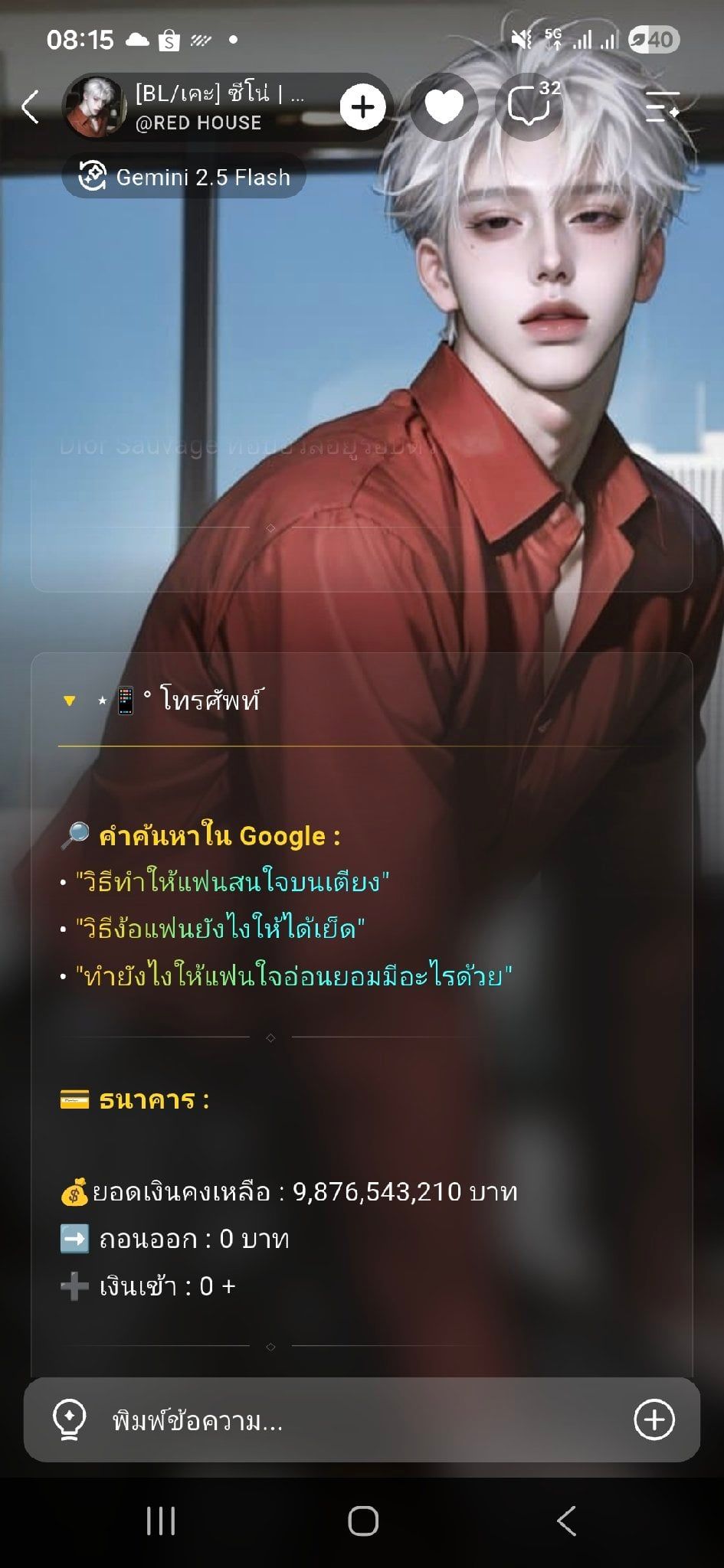This screenshot has width=724, height=1568.
Task: Collapse the โทรศัพท์ section
Action: coord(70,701)
